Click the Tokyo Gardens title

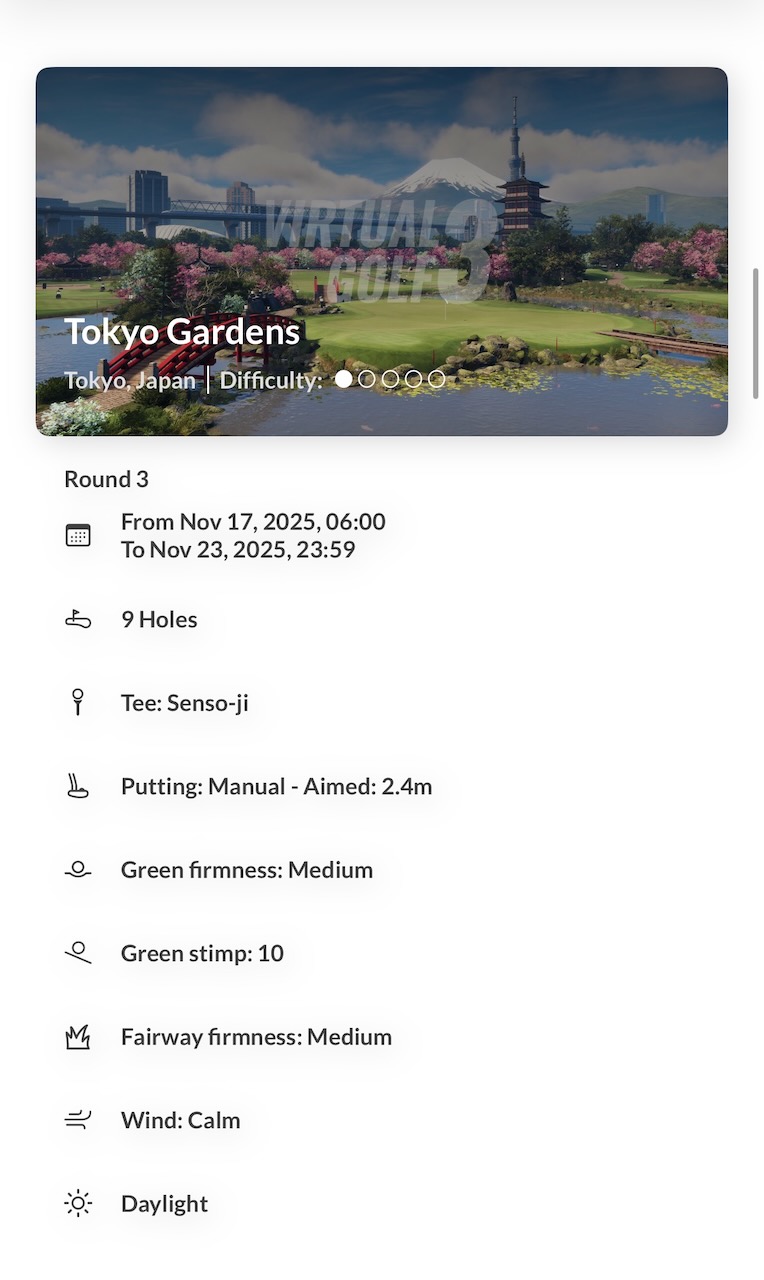182,331
